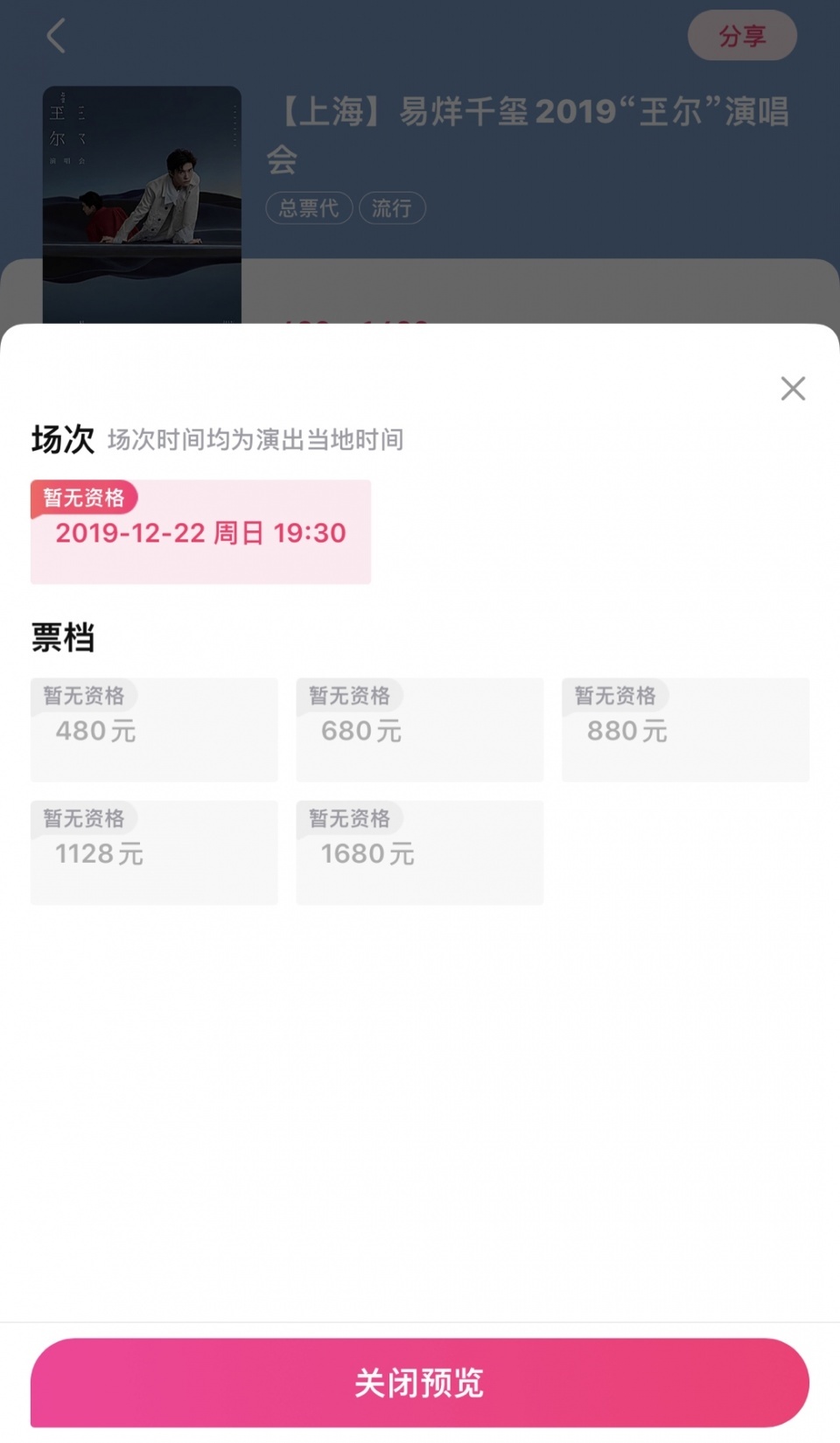Select the 1128 元 ticket tier
The width and height of the screenshot is (840, 1443).
(x=154, y=853)
